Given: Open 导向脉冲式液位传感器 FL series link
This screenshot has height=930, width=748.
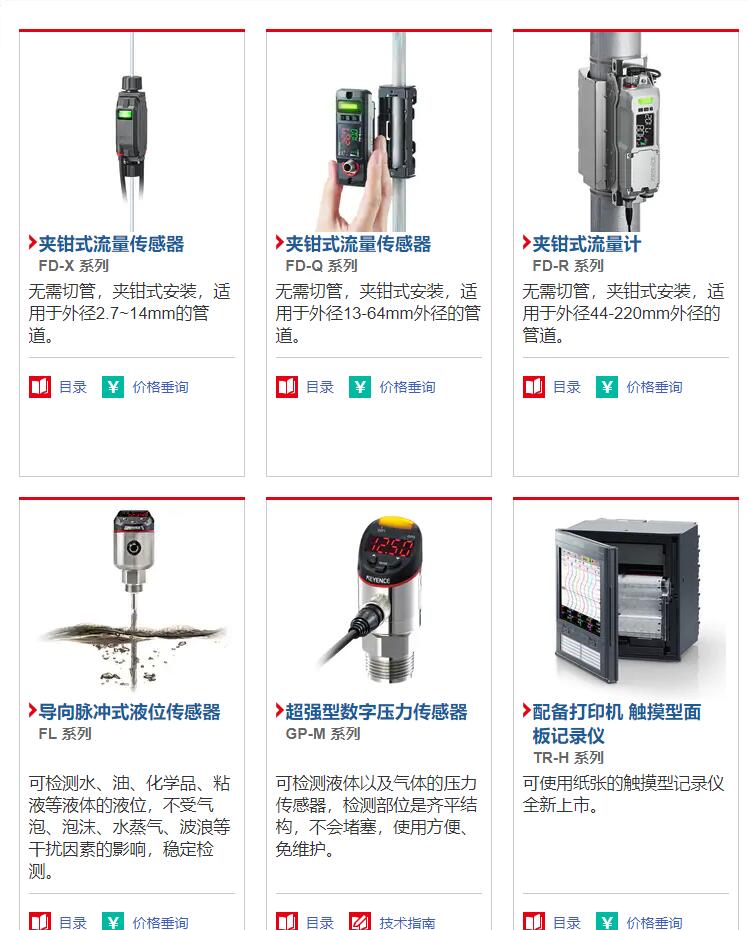Looking at the screenshot, I should pyautogui.click(x=129, y=712).
